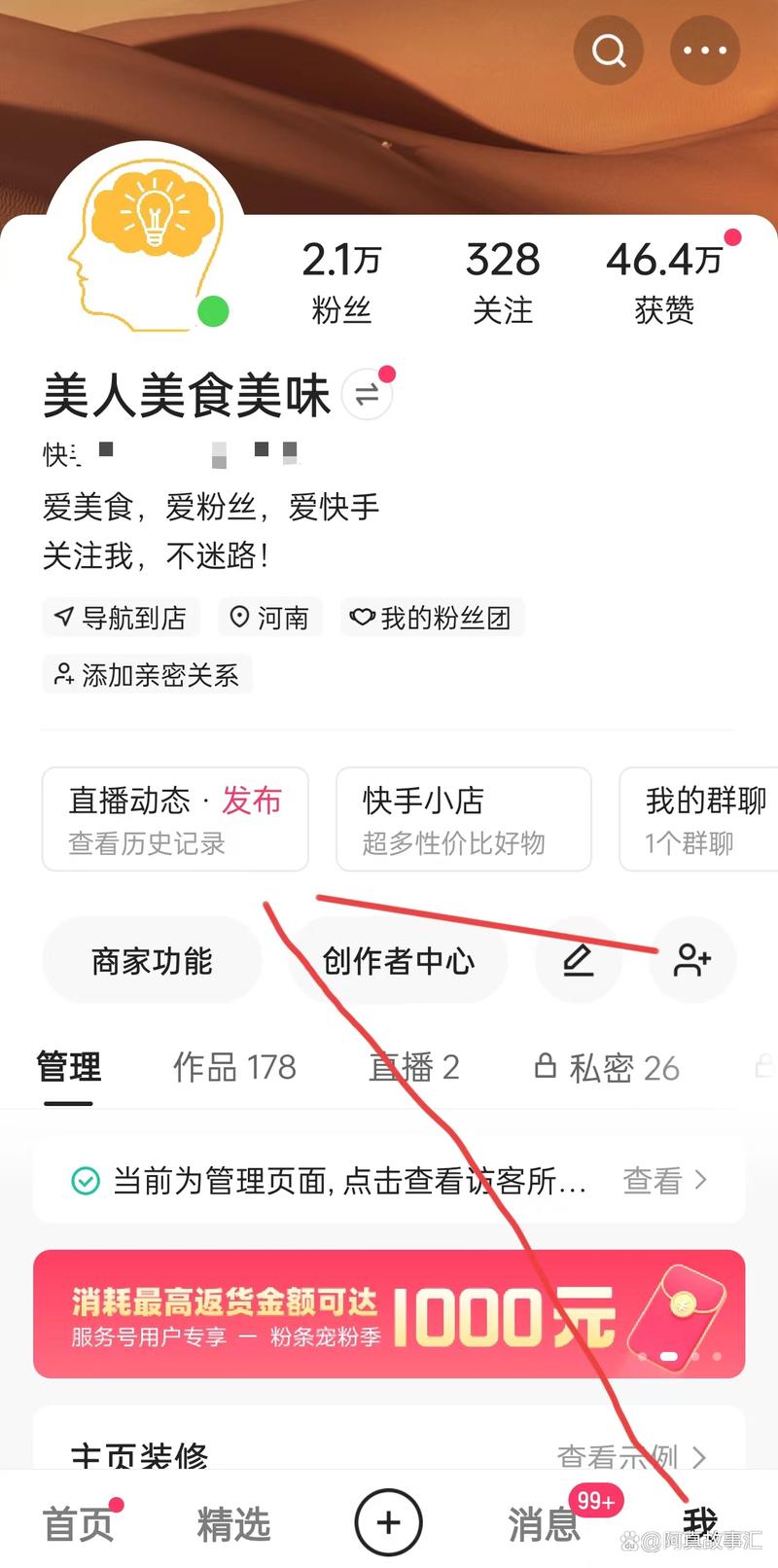
Task: Tap the switch account icon beside the username
Action: coord(368,395)
